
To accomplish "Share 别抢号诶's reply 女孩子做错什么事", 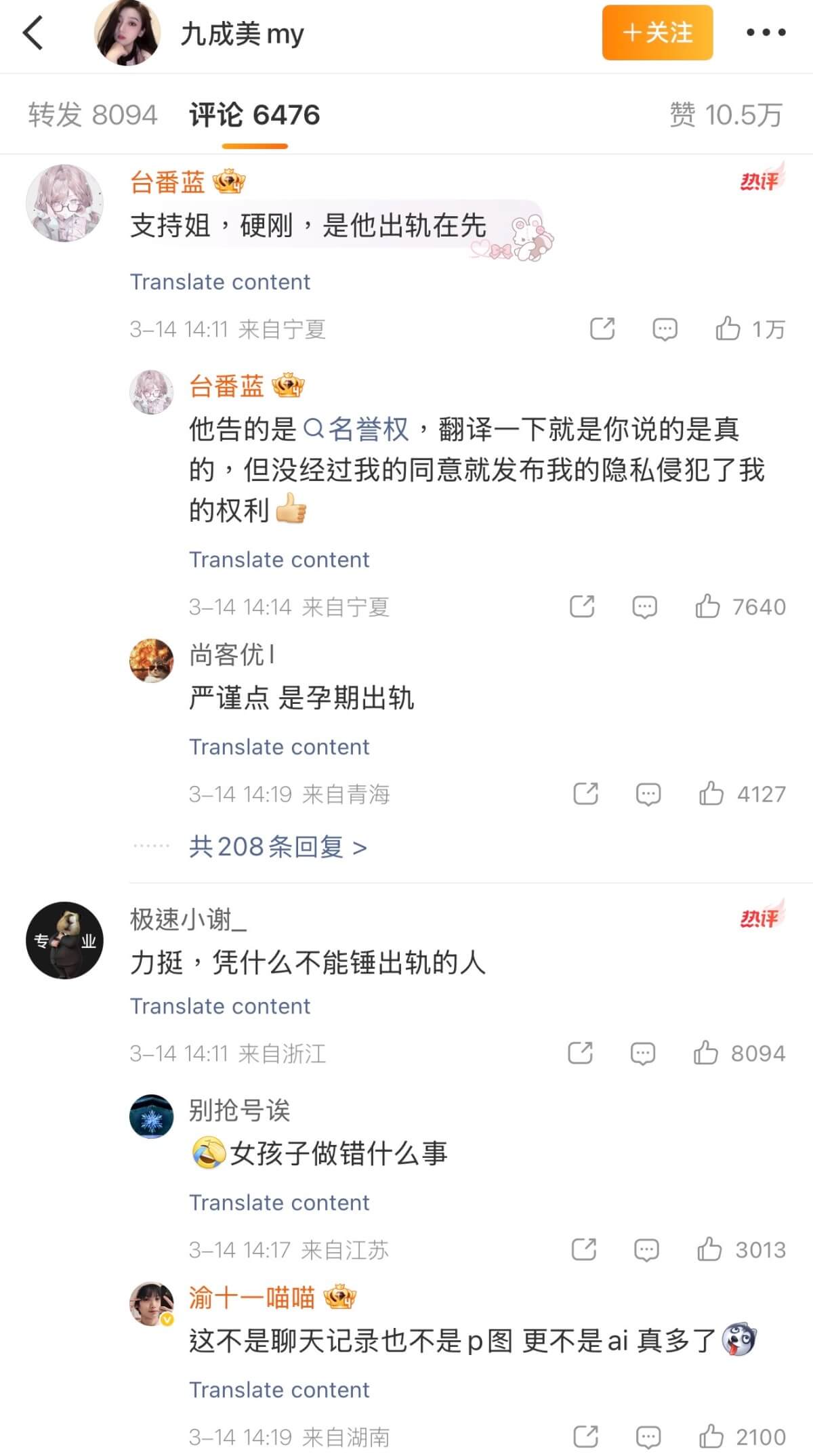I will pos(584,1249).
